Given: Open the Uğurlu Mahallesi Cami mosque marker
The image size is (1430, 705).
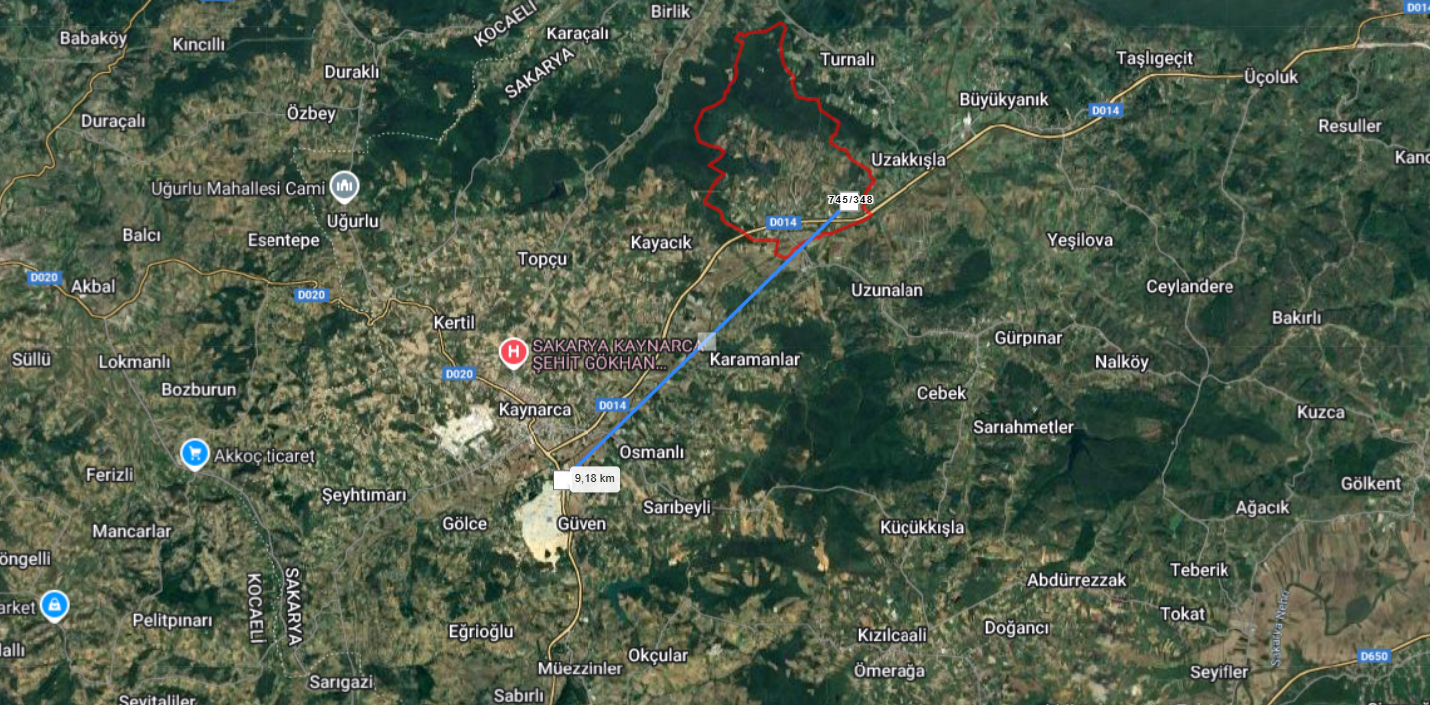Looking at the screenshot, I should pyautogui.click(x=344, y=185).
